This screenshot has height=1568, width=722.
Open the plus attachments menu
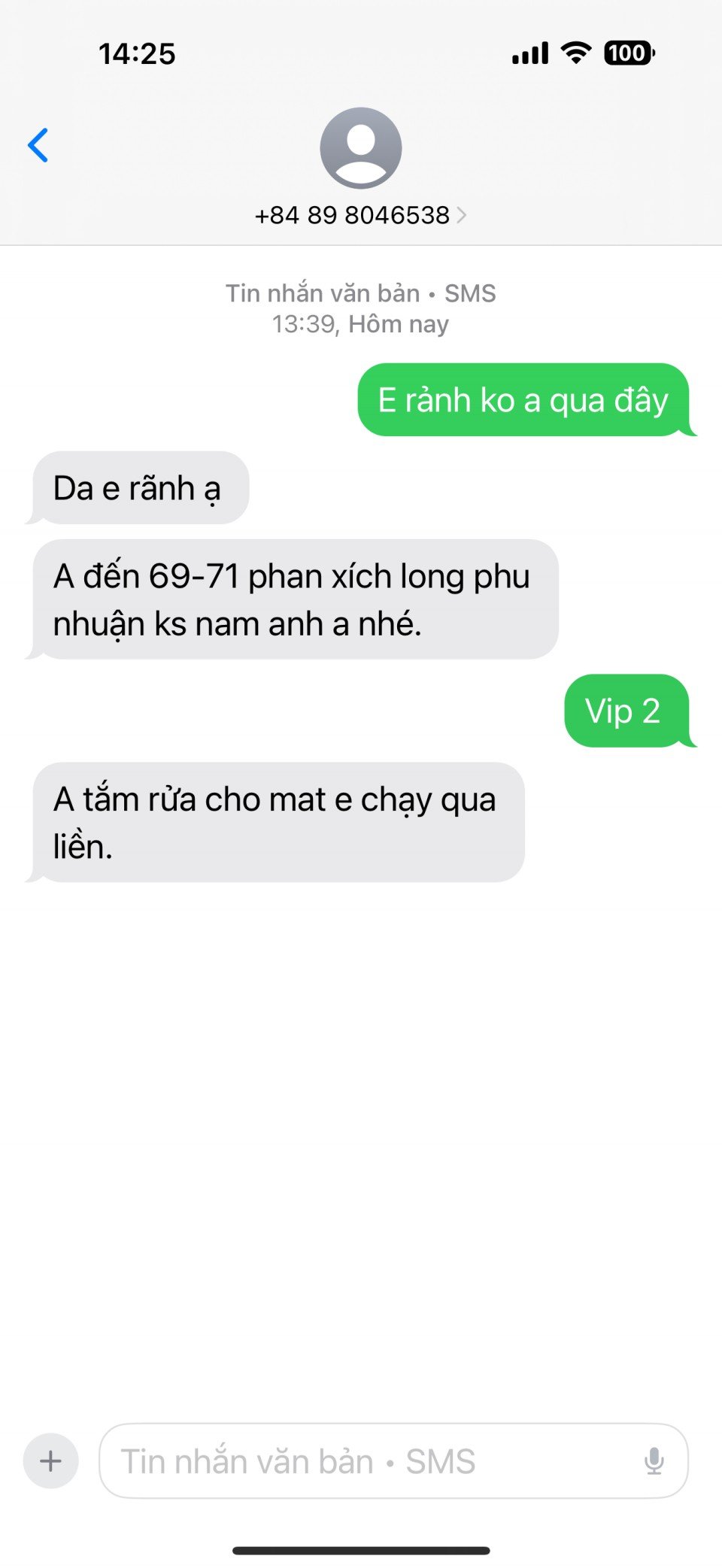coord(51,1461)
